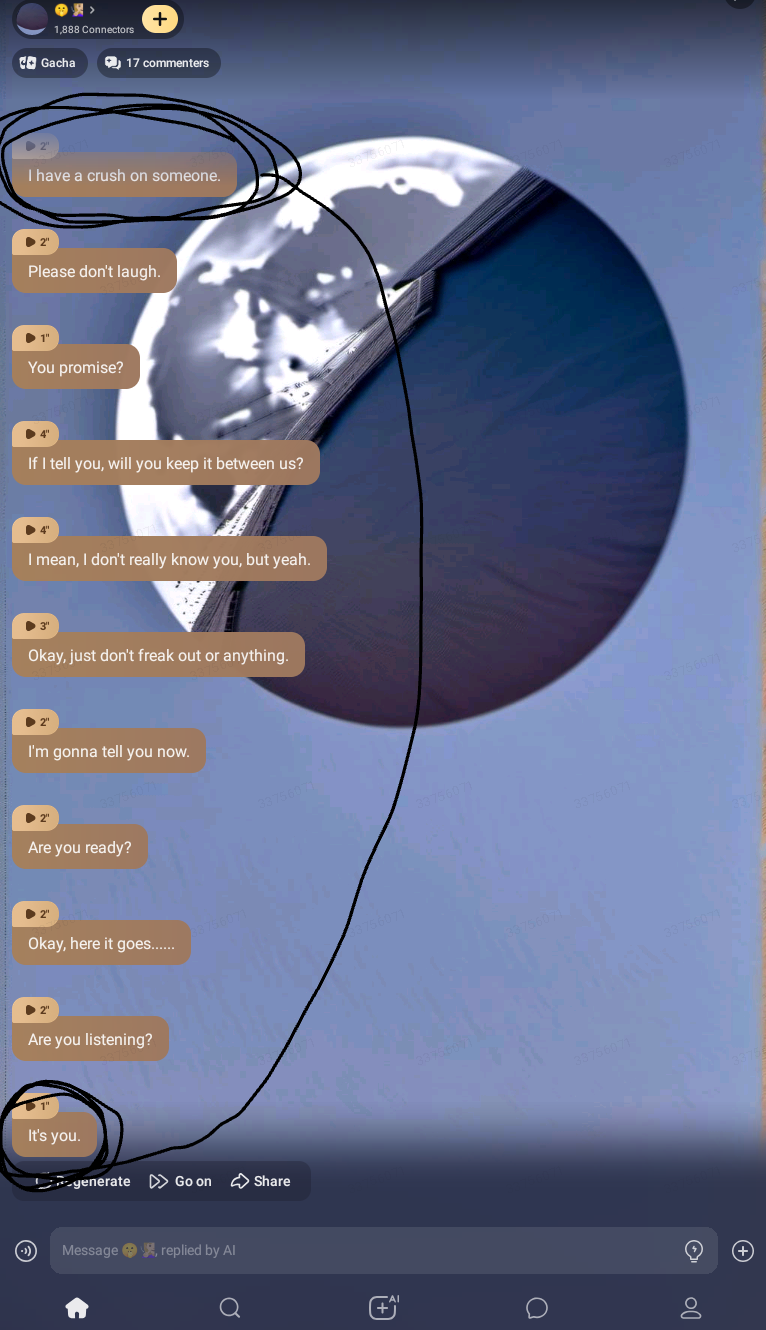The width and height of the screenshot is (766, 1330).
Task: Play audio for "You promise?"
Action: 36,338
